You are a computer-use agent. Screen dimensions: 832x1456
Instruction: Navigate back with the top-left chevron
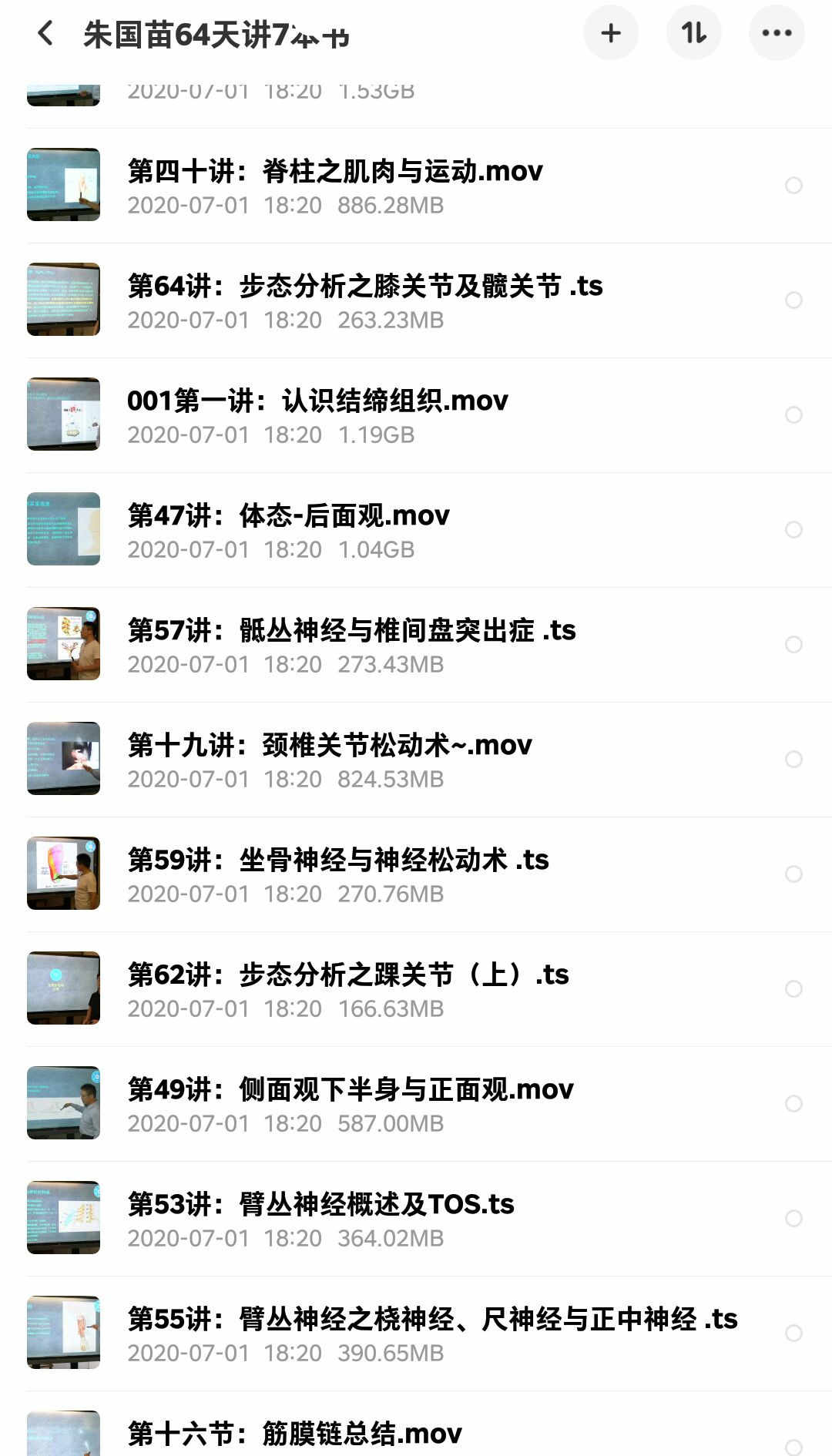(45, 32)
